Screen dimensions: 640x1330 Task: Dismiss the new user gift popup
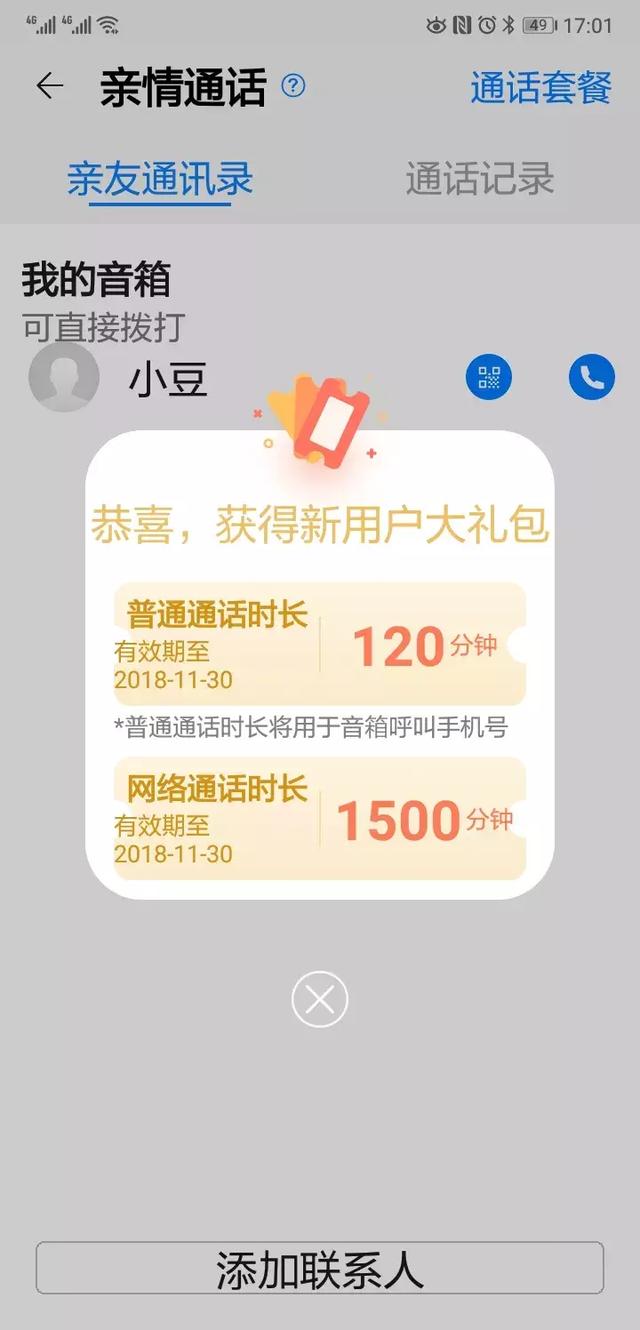(x=320, y=999)
